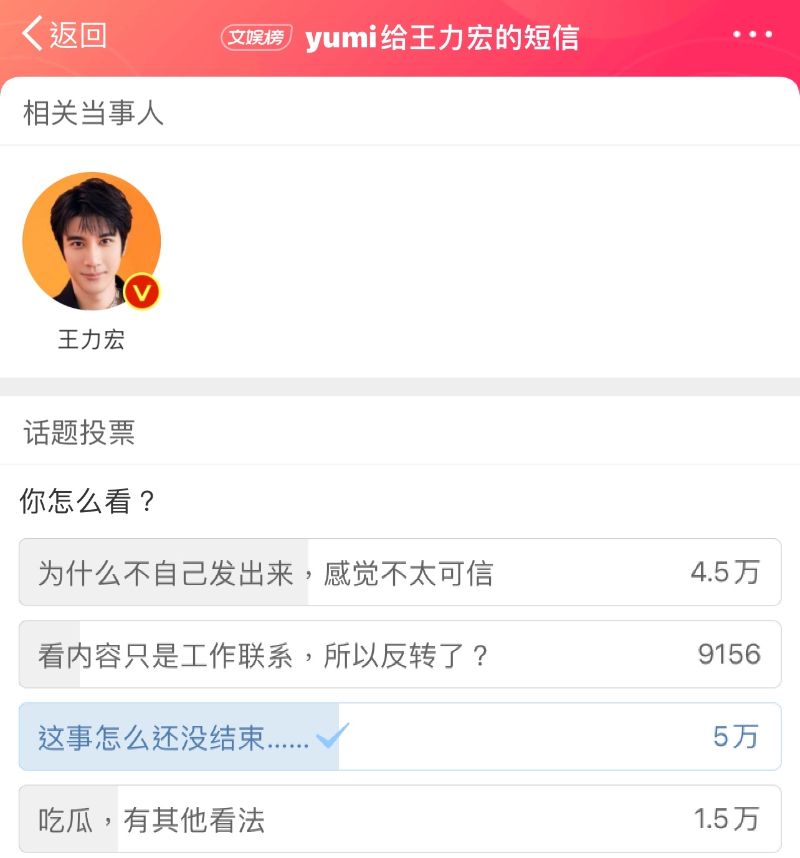Open the three-dot overflow menu
The height and width of the screenshot is (858, 800).
click(752, 35)
